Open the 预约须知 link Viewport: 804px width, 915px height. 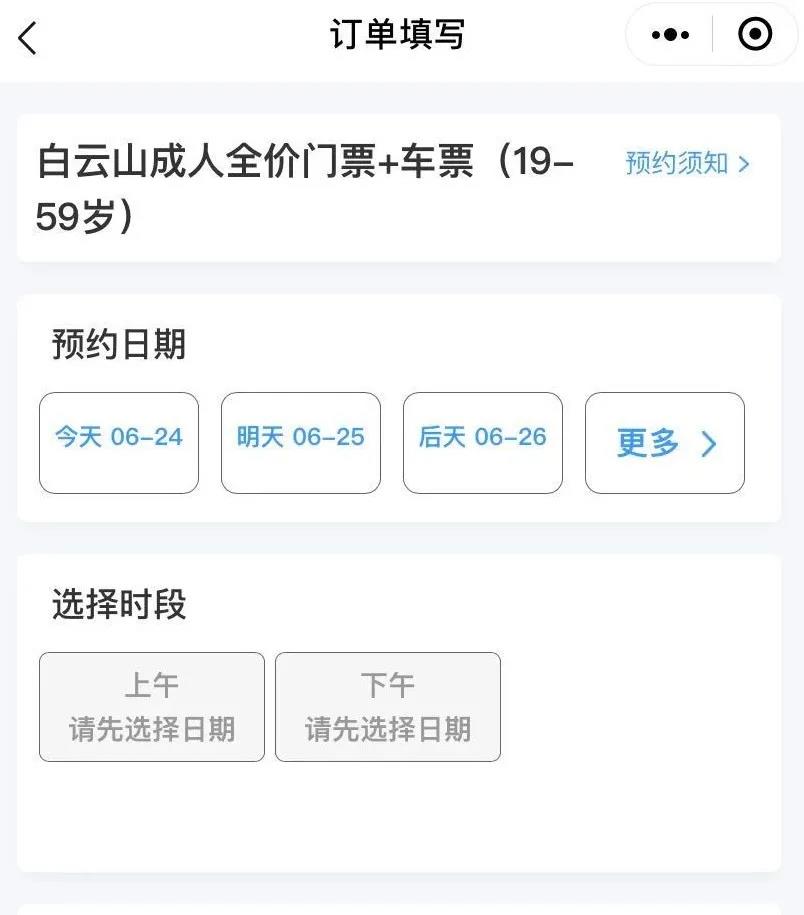tap(687, 163)
